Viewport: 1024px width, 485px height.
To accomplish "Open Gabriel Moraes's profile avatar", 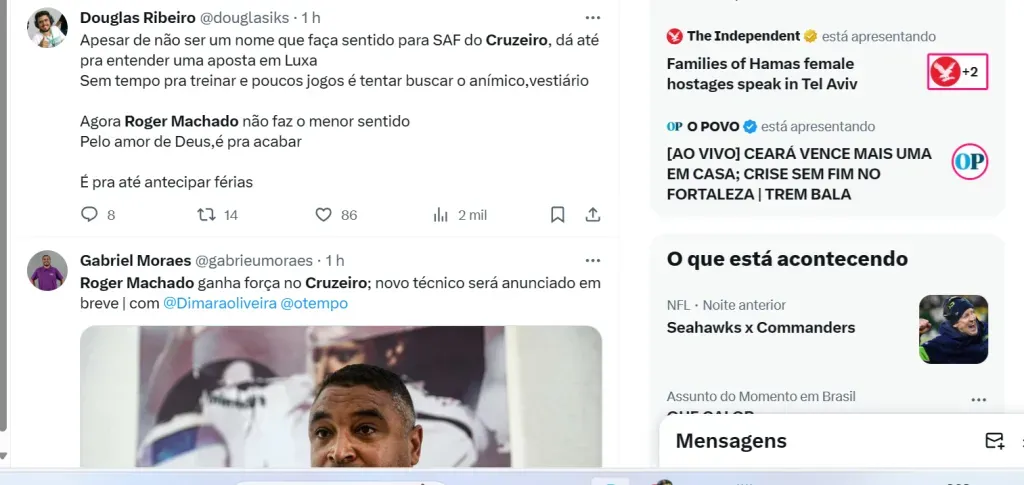I will (47, 271).
